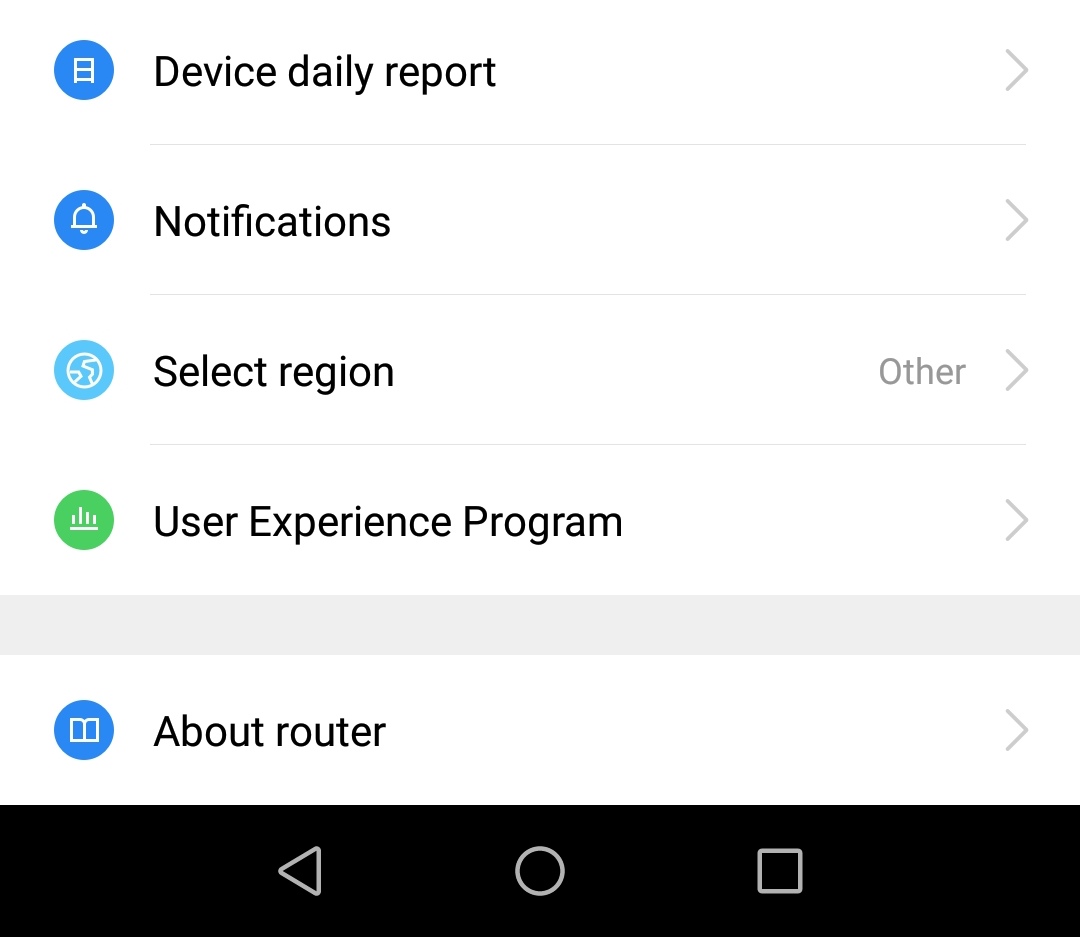Tap the system back button
1080x937 pixels.
point(300,870)
